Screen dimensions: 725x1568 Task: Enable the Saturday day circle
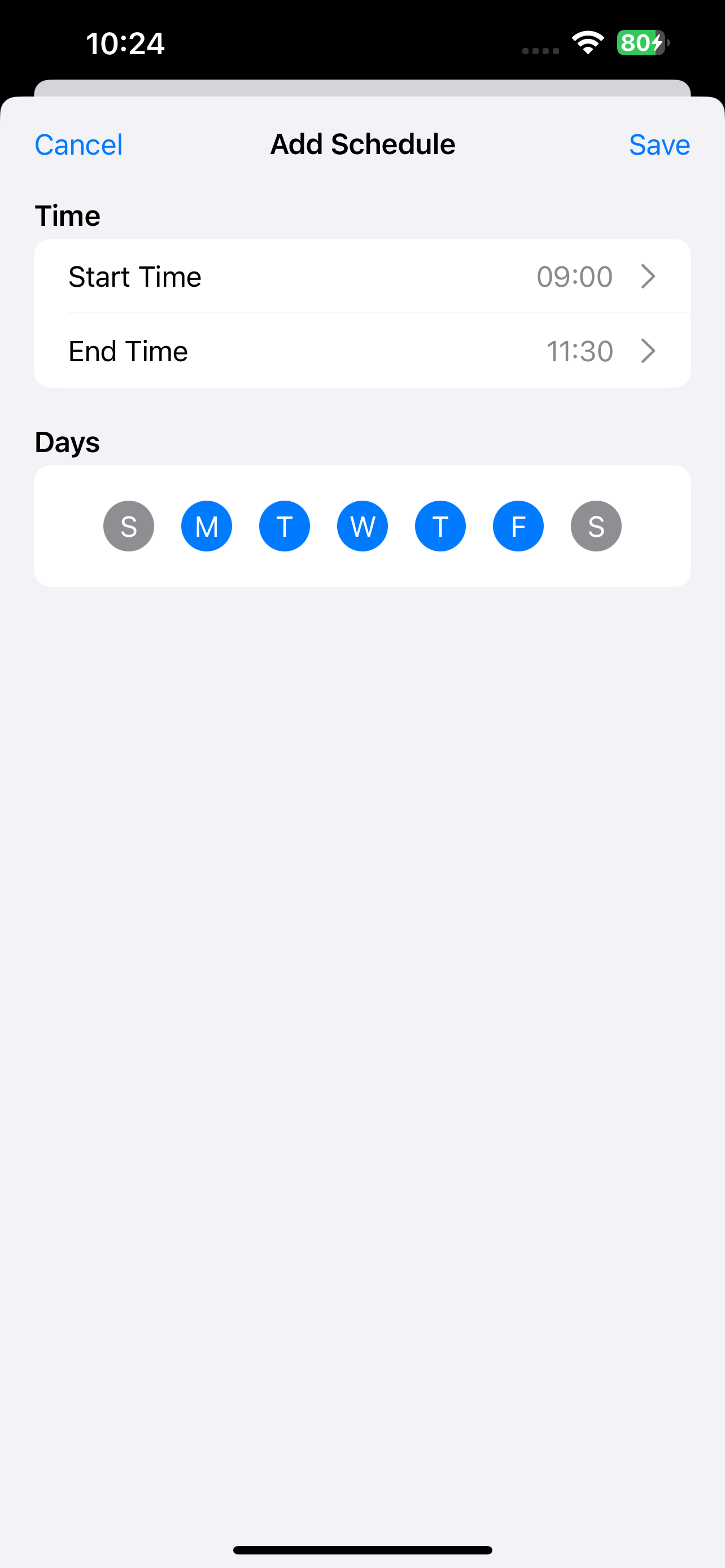pyautogui.click(x=596, y=526)
